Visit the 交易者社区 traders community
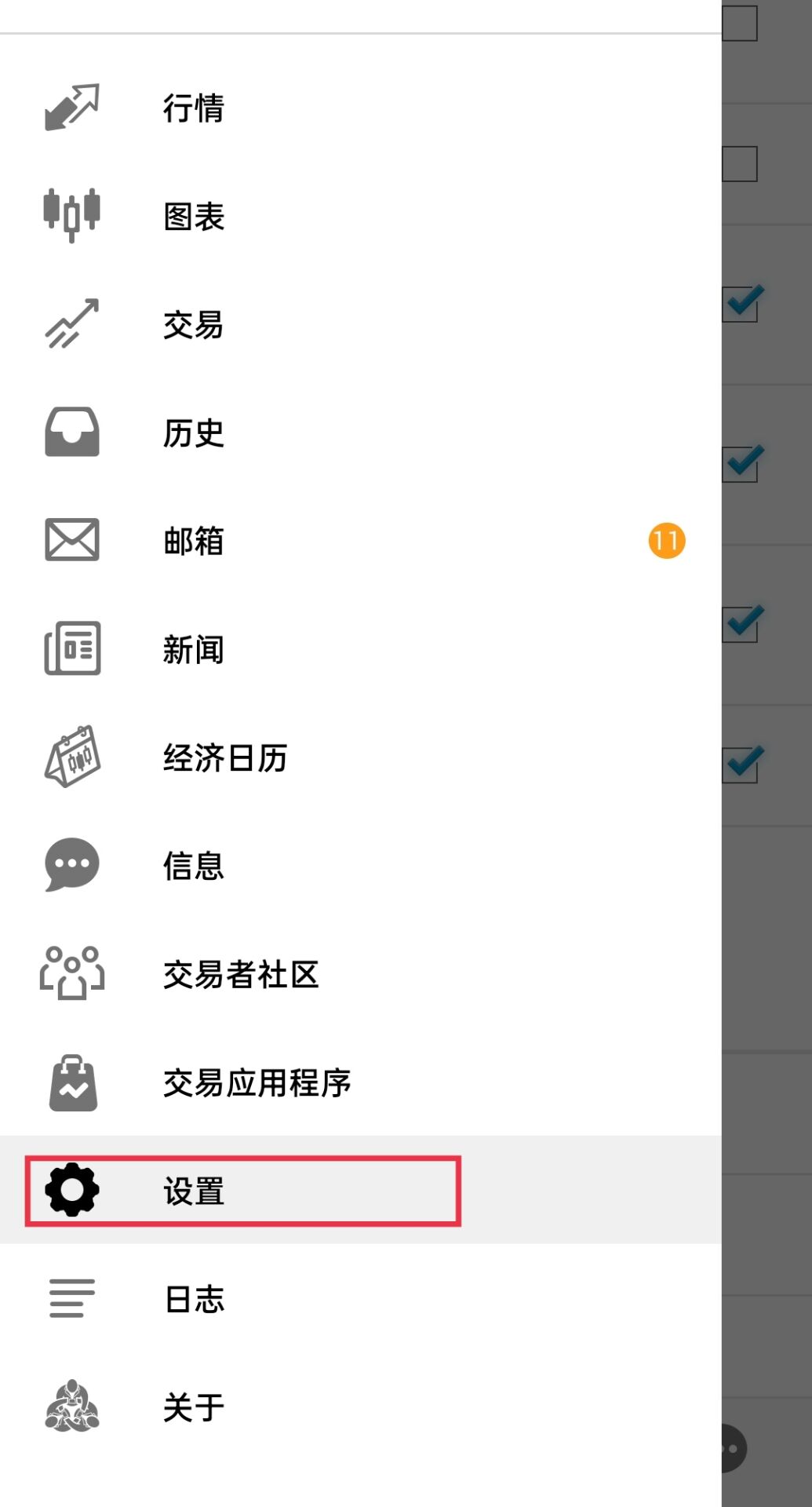Viewport: 812px width, 1507px height. click(x=241, y=974)
